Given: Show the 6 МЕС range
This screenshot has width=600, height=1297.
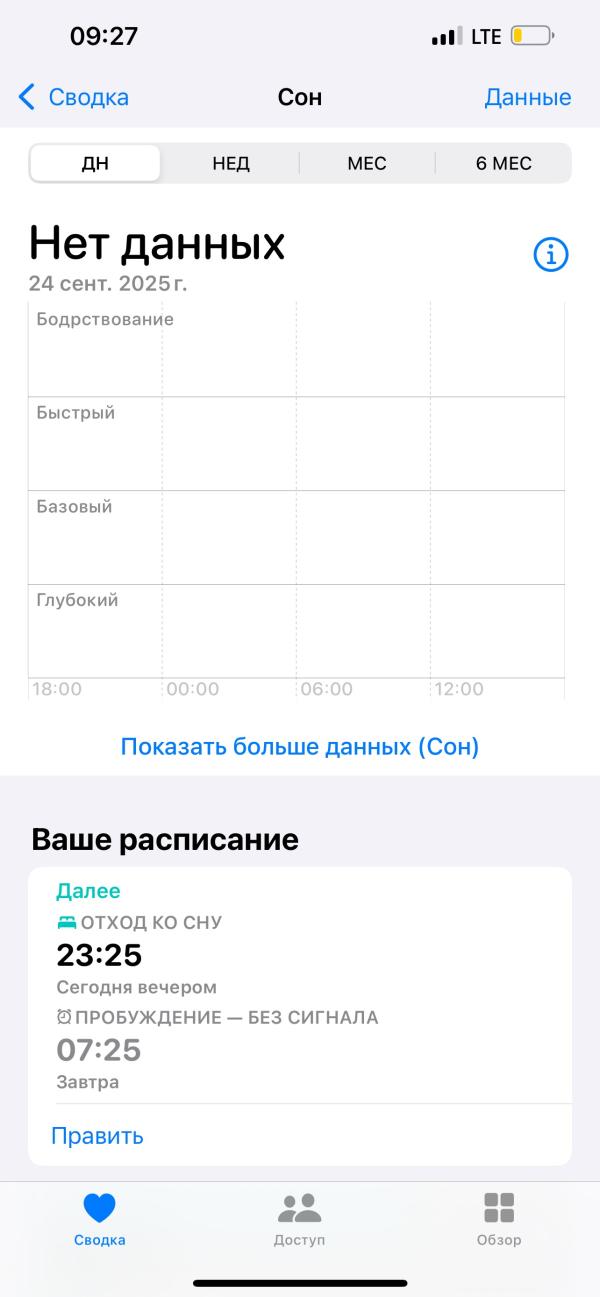Looking at the screenshot, I should tap(503, 164).
